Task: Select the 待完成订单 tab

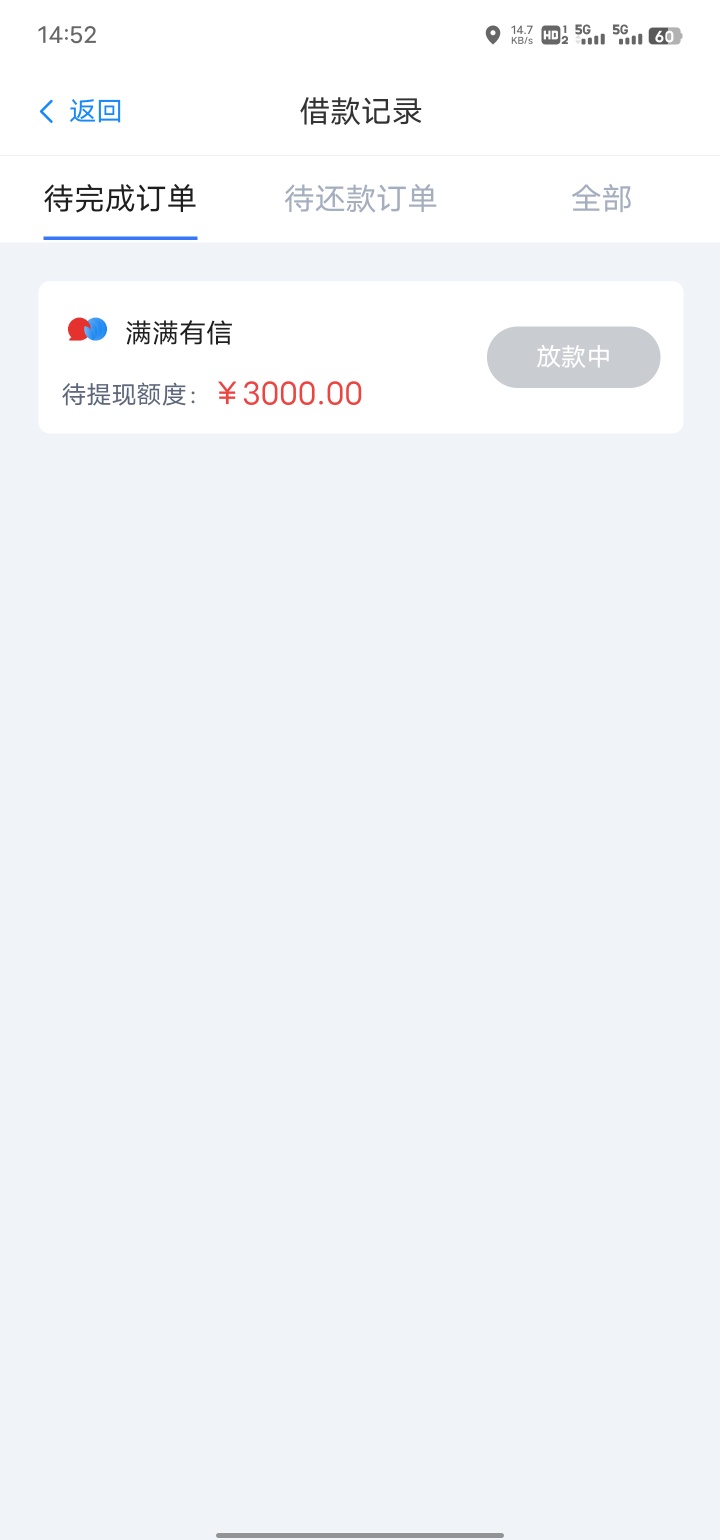Action: click(x=120, y=198)
